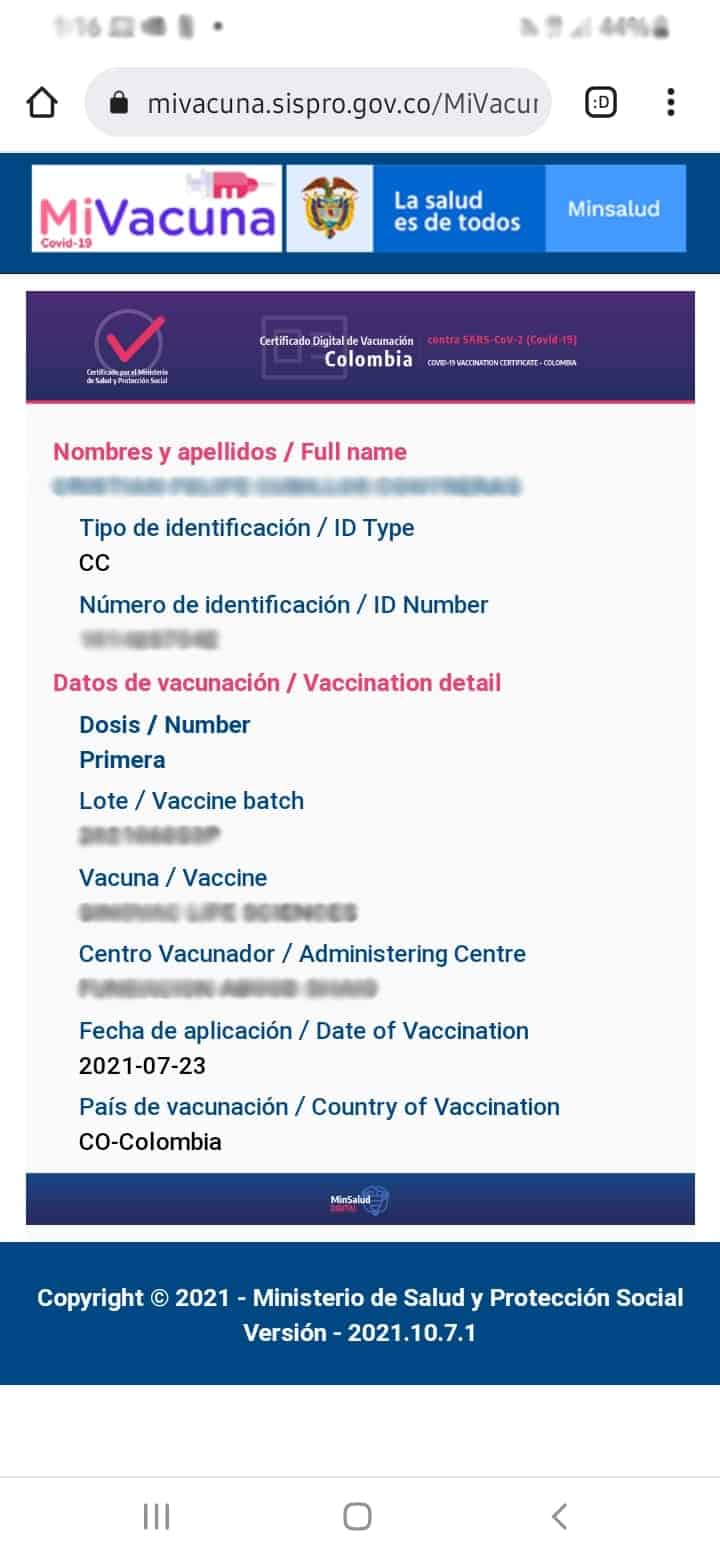720x1560 pixels.
Task: Open the browser three-dot menu
Action: (671, 101)
